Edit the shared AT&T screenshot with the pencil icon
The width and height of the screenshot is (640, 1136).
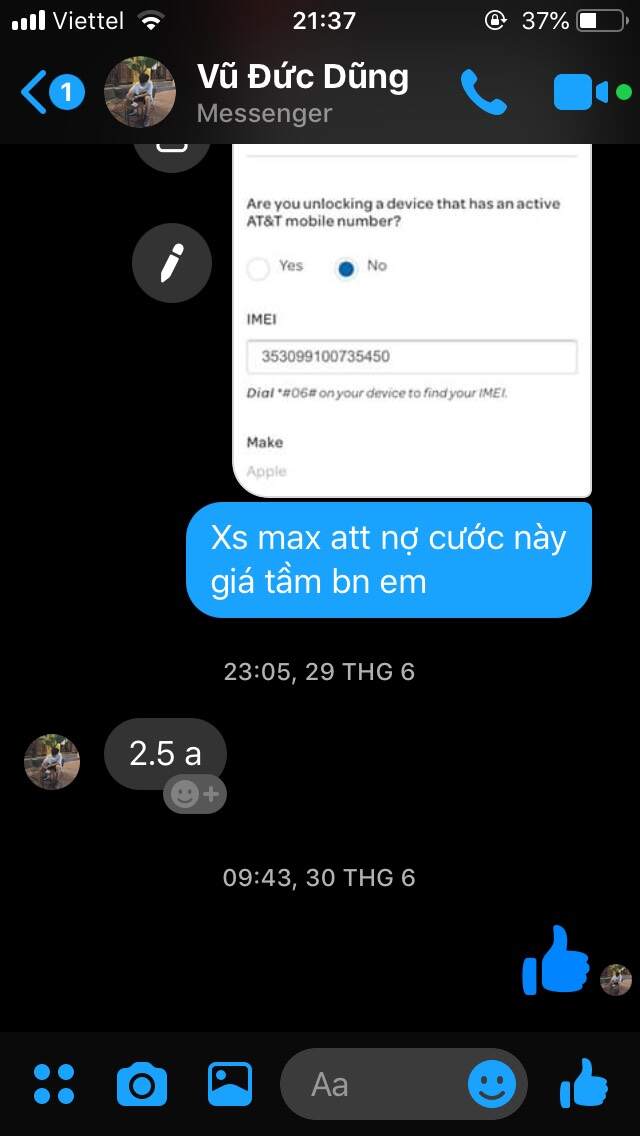(x=171, y=263)
